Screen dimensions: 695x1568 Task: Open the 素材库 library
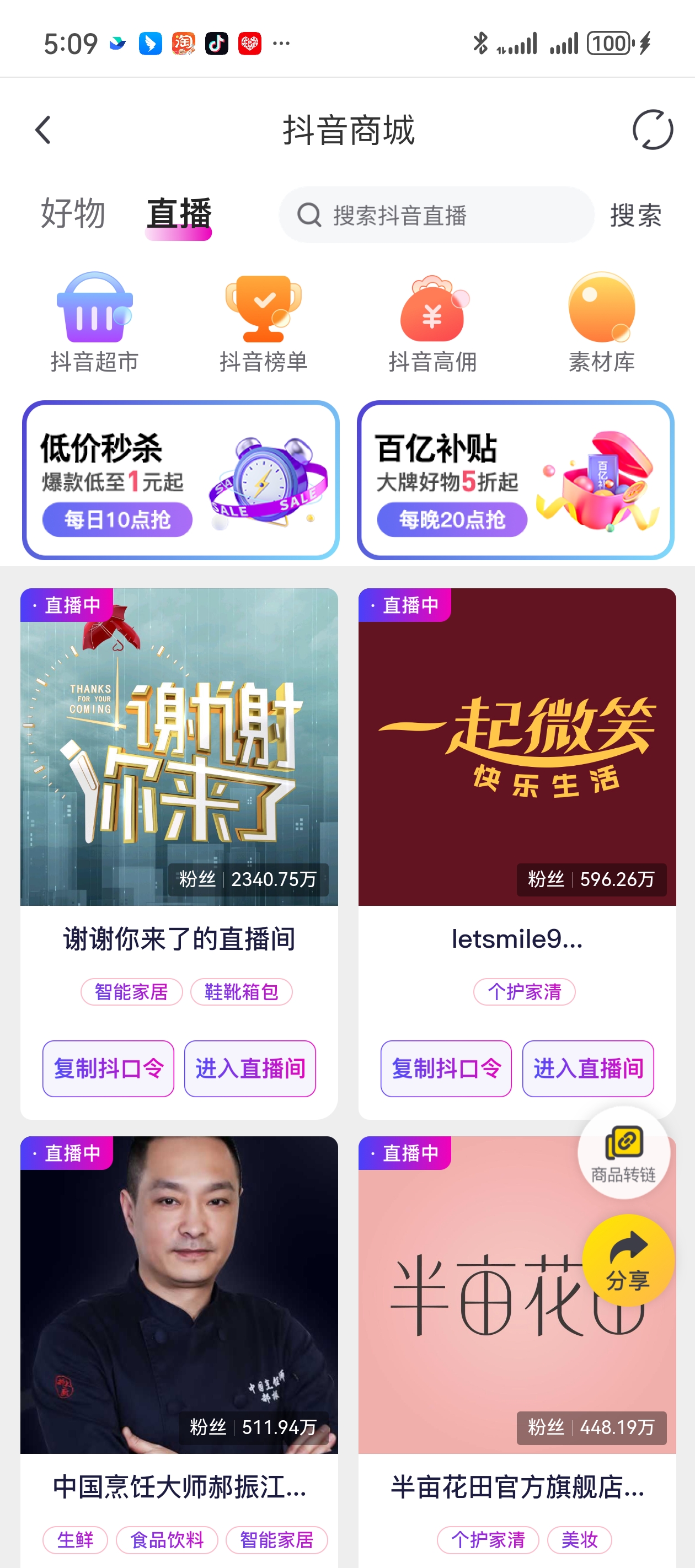(x=601, y=323)
